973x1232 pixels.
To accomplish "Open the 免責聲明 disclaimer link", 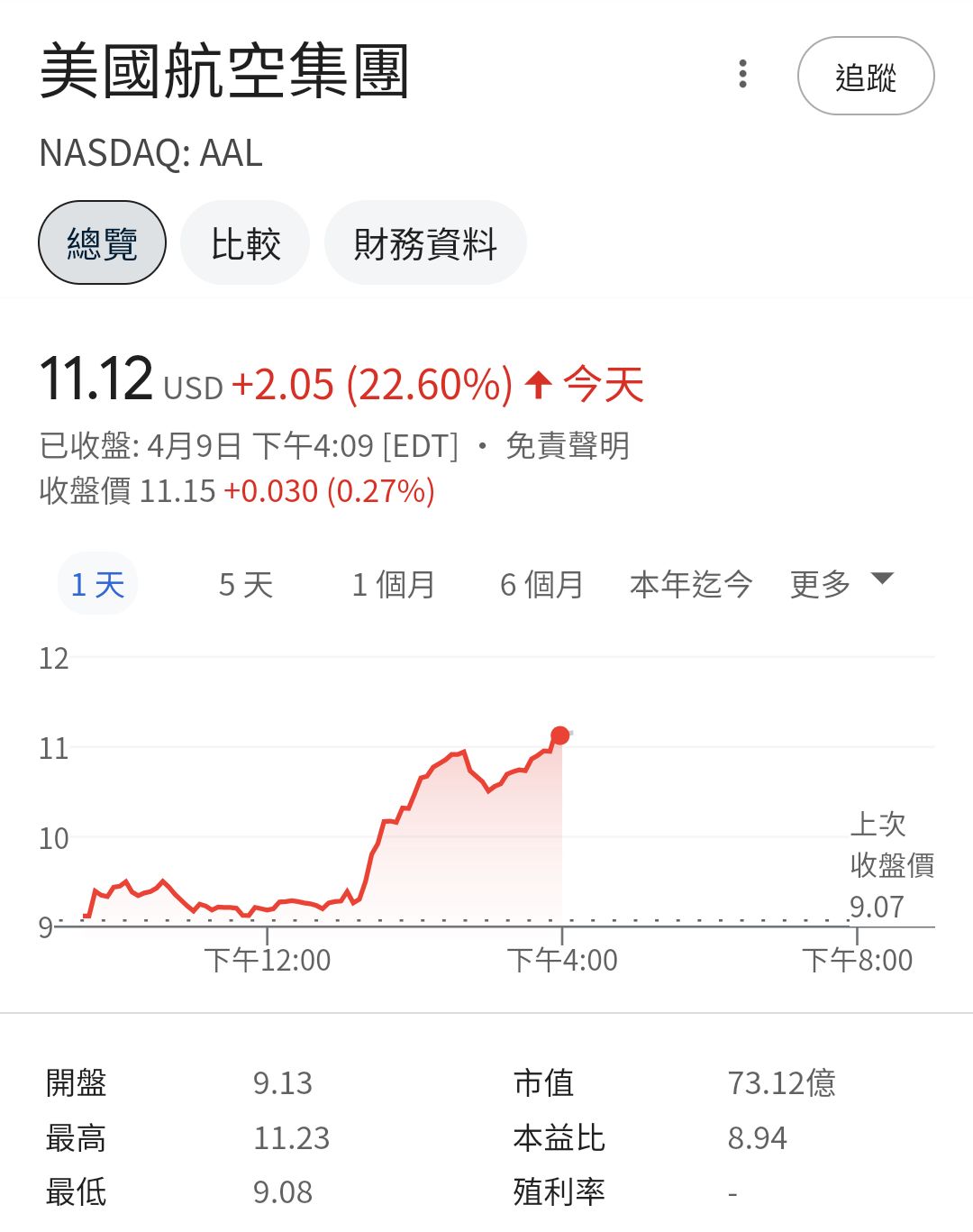I will point(568,445).
